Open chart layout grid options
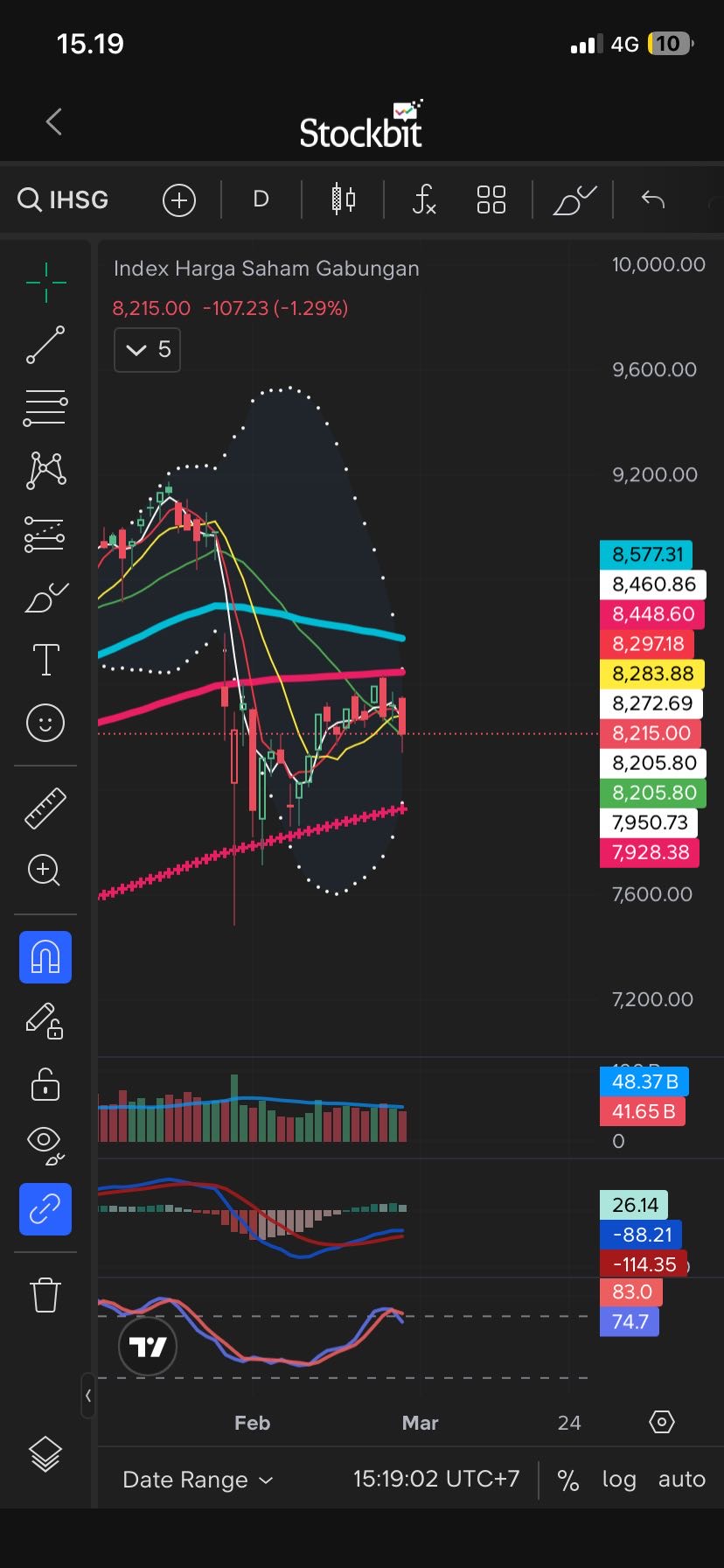The image size is (724, 1568). pyautogui.click(x=491, y=199)
